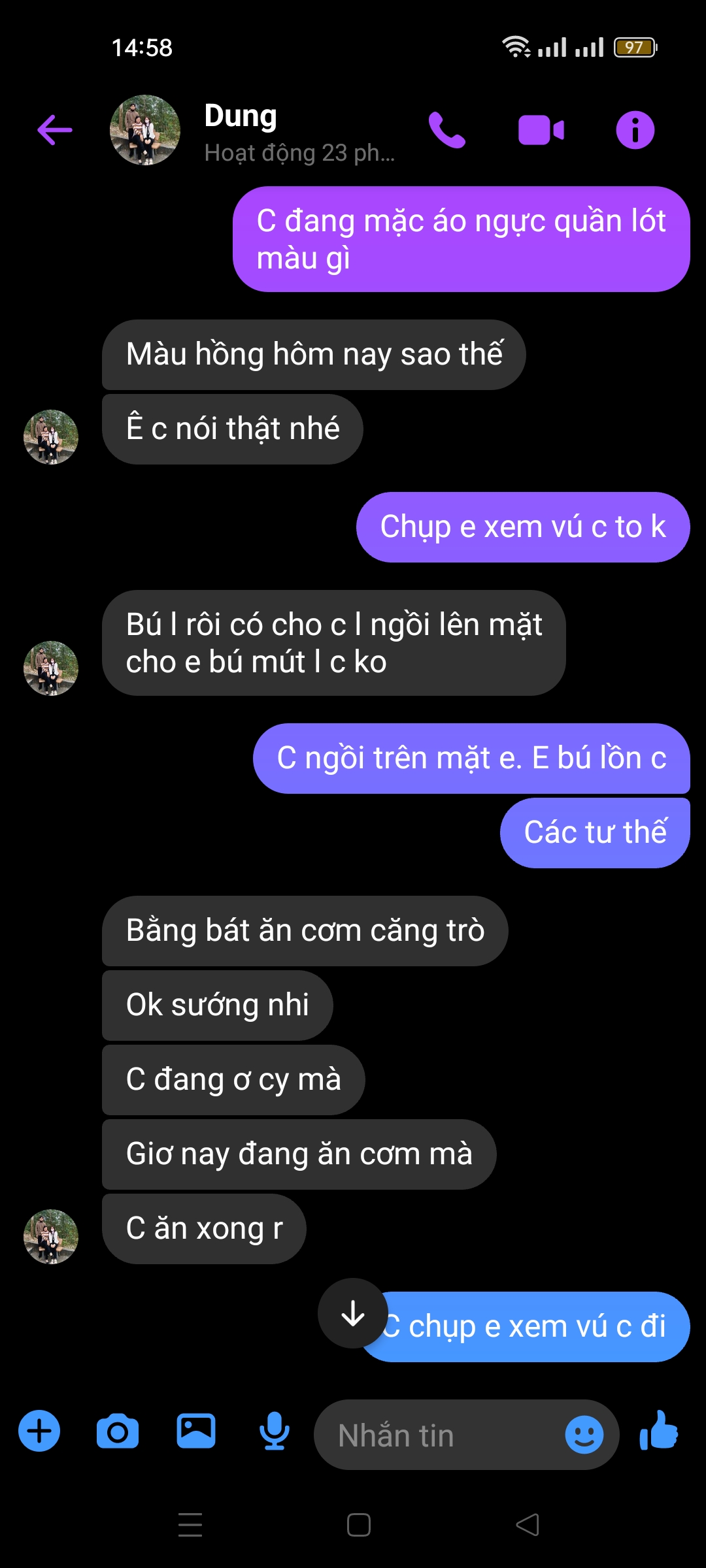The width and height of the screenshot is (706, 1568).
Task: Start a video call with Dung
Action: (541, 130)
